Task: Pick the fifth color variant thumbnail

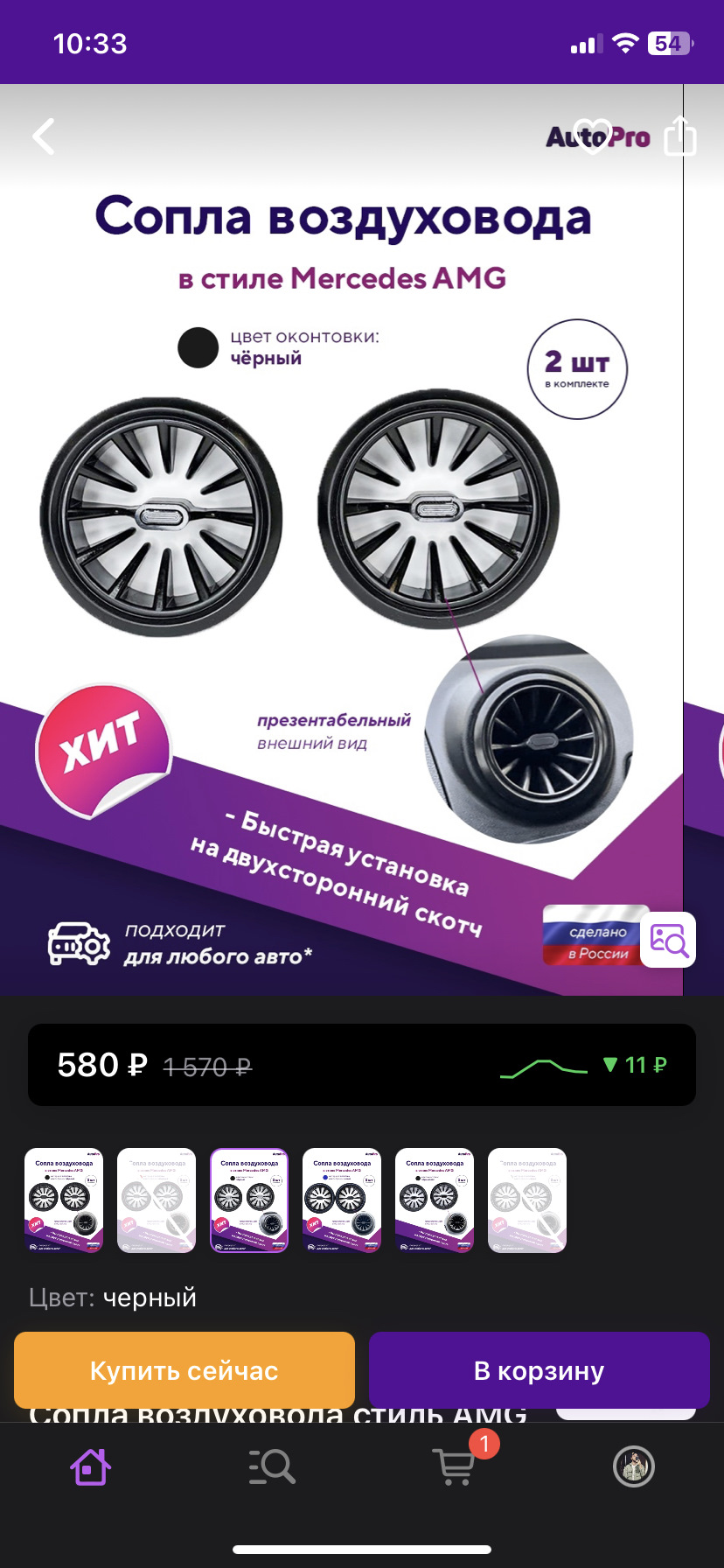Action: click(x=435, y=1200)
